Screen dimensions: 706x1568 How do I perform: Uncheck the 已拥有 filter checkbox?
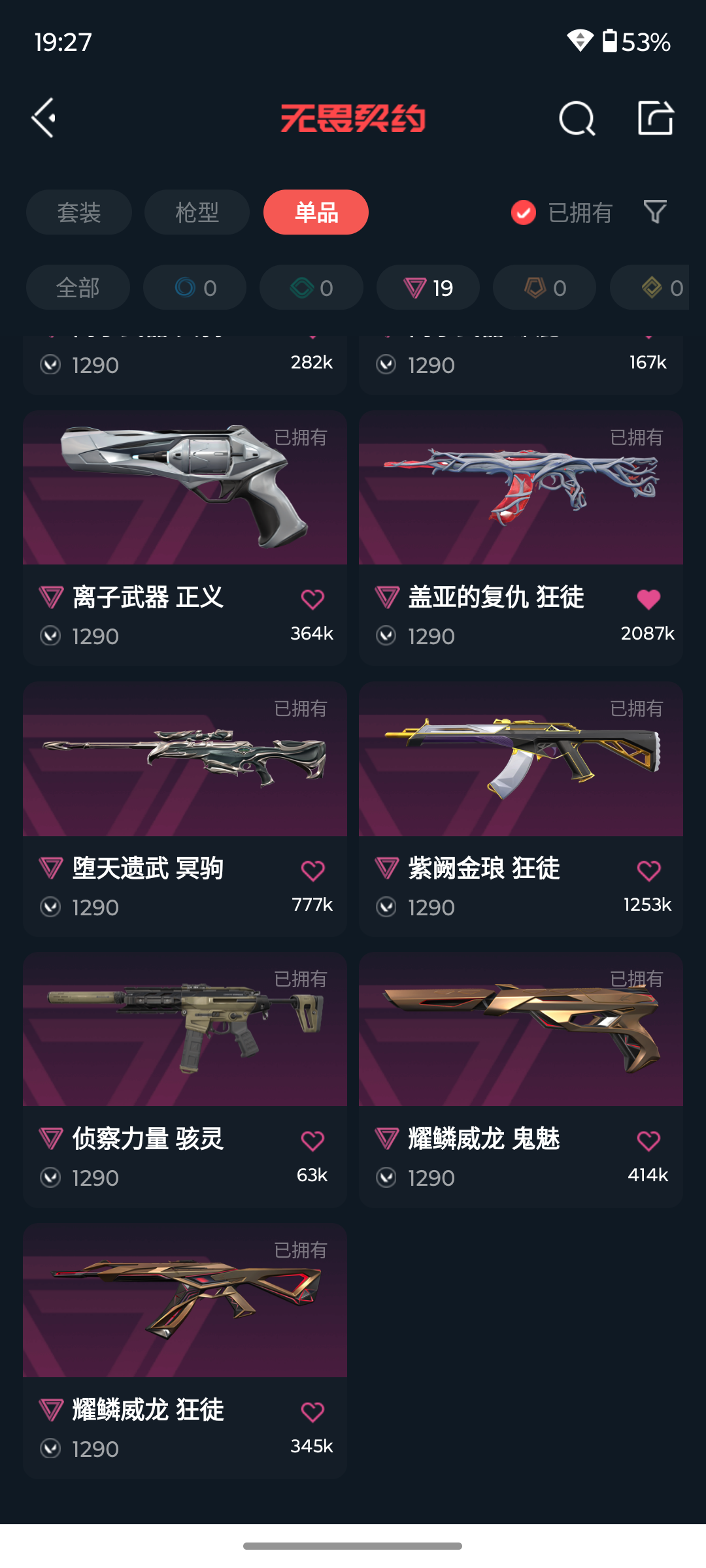coord(524,212)
